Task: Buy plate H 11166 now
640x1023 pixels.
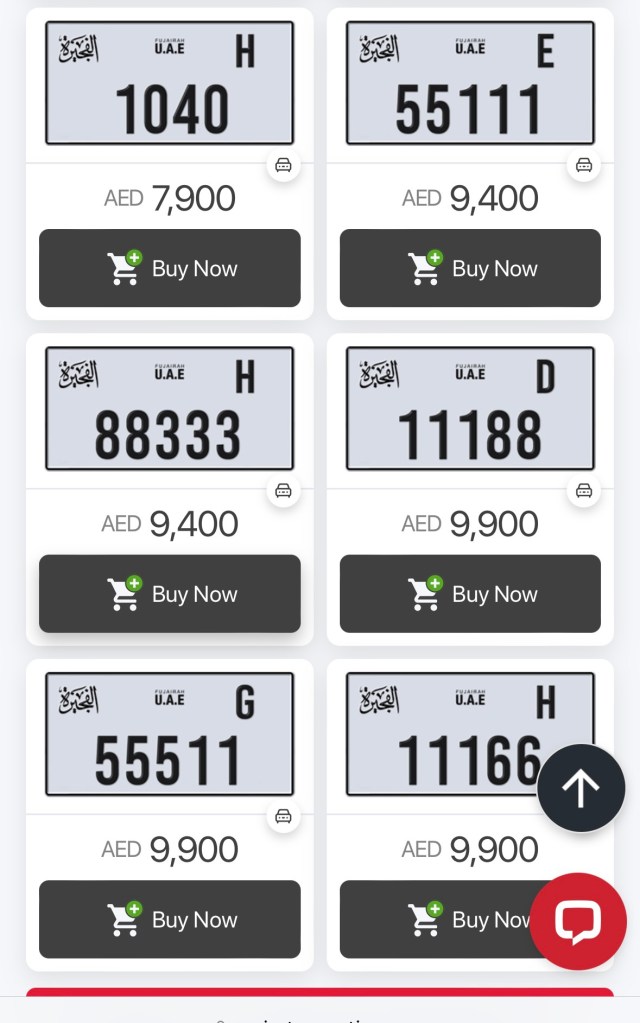Action: (440, 919)
